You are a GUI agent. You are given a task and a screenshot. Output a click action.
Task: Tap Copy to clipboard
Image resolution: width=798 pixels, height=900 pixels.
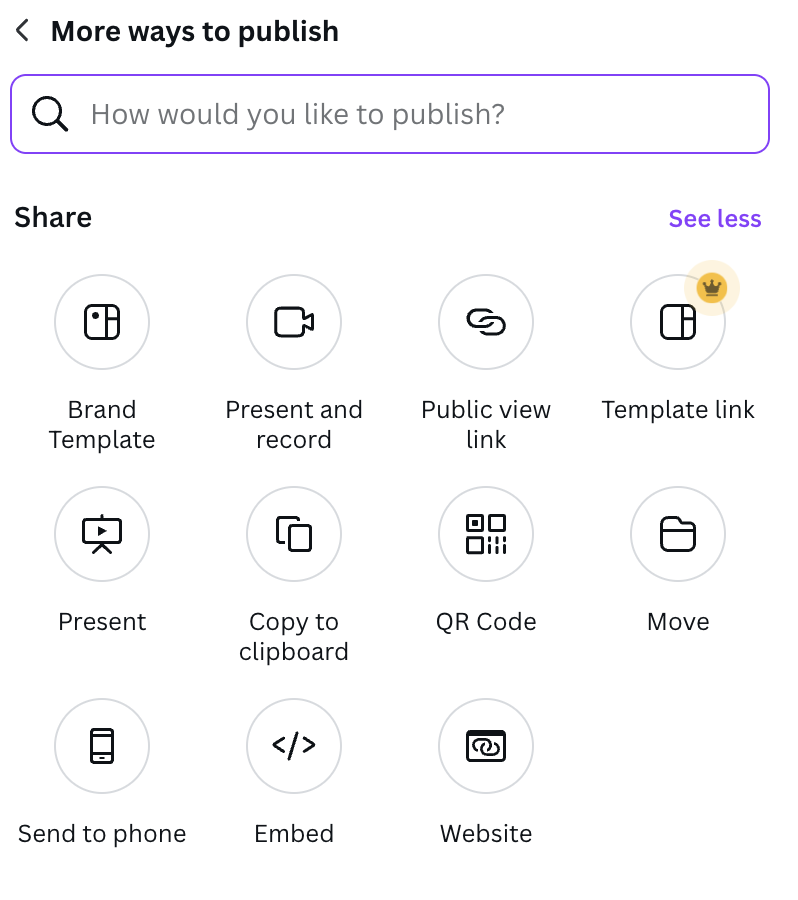[294, 534]
